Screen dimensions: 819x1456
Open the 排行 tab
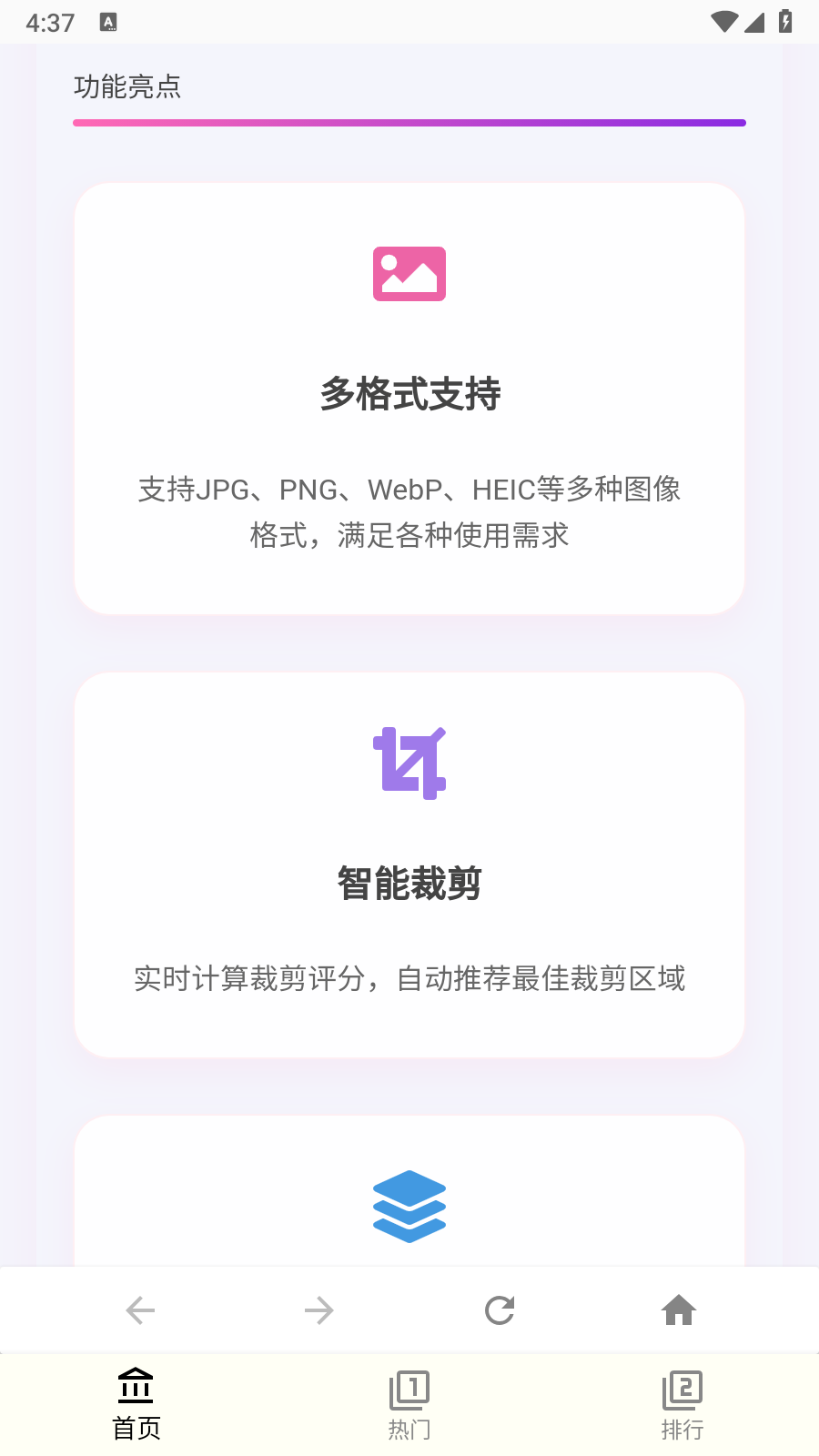(682, 1404)
